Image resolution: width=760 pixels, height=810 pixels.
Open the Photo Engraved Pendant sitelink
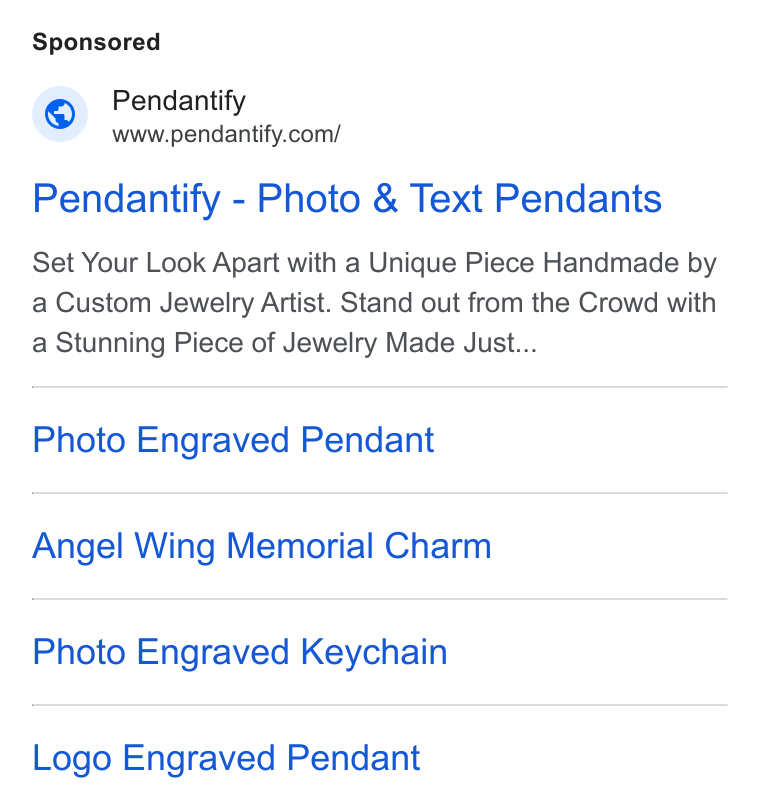(x=233, y=440)
